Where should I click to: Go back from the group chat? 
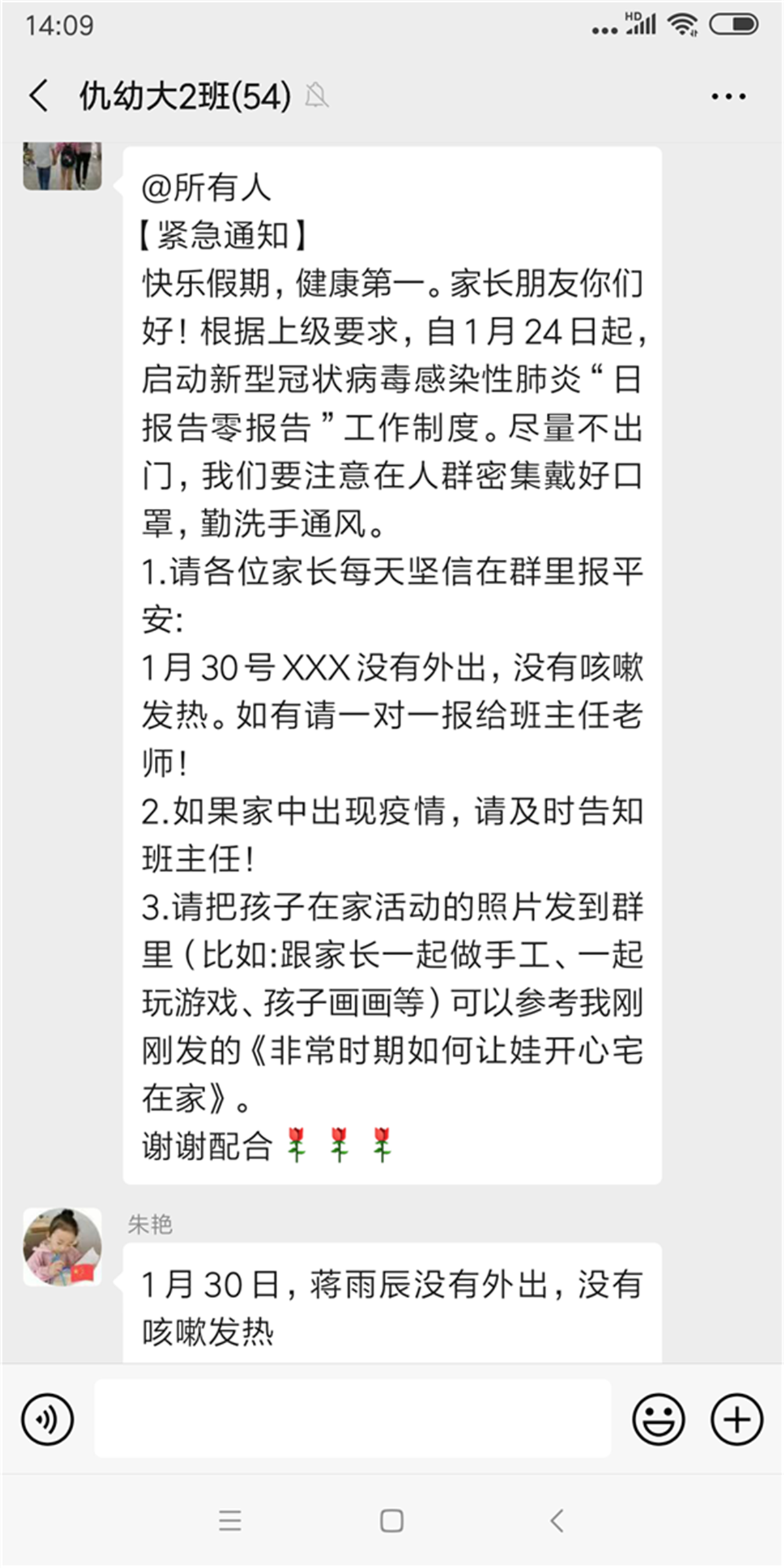[x=39, y=96]
